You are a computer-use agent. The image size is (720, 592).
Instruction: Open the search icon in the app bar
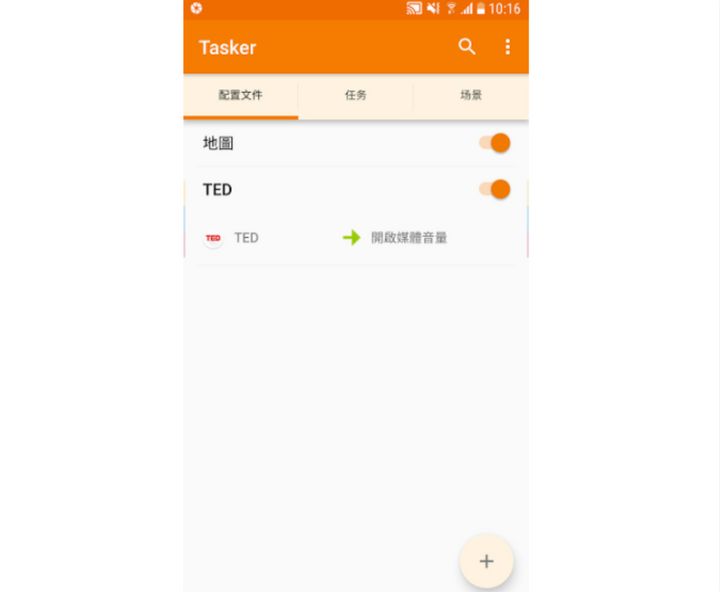pos(467,47)
